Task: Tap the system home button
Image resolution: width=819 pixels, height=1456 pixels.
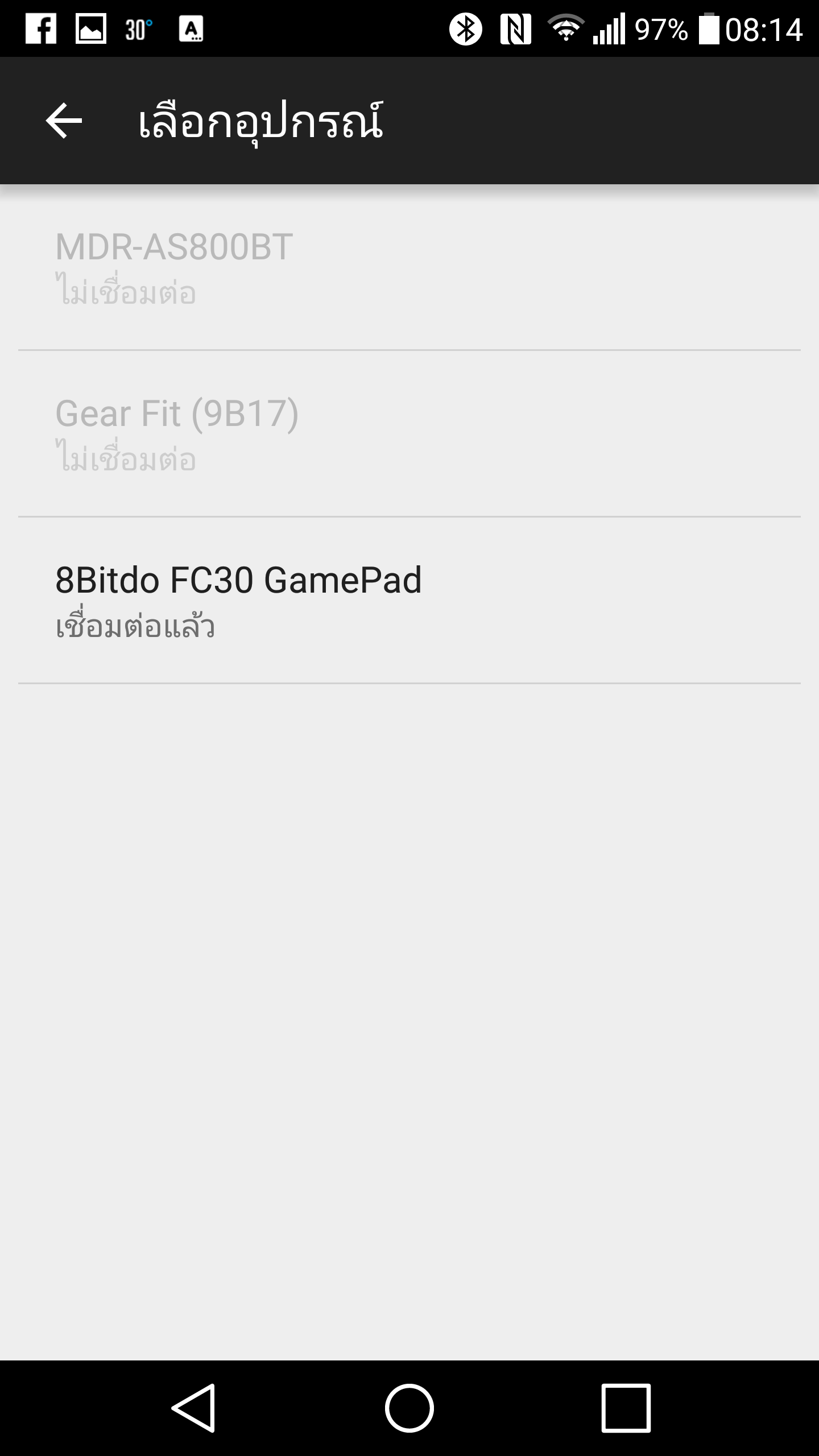Action: (x=409, y=1408)
